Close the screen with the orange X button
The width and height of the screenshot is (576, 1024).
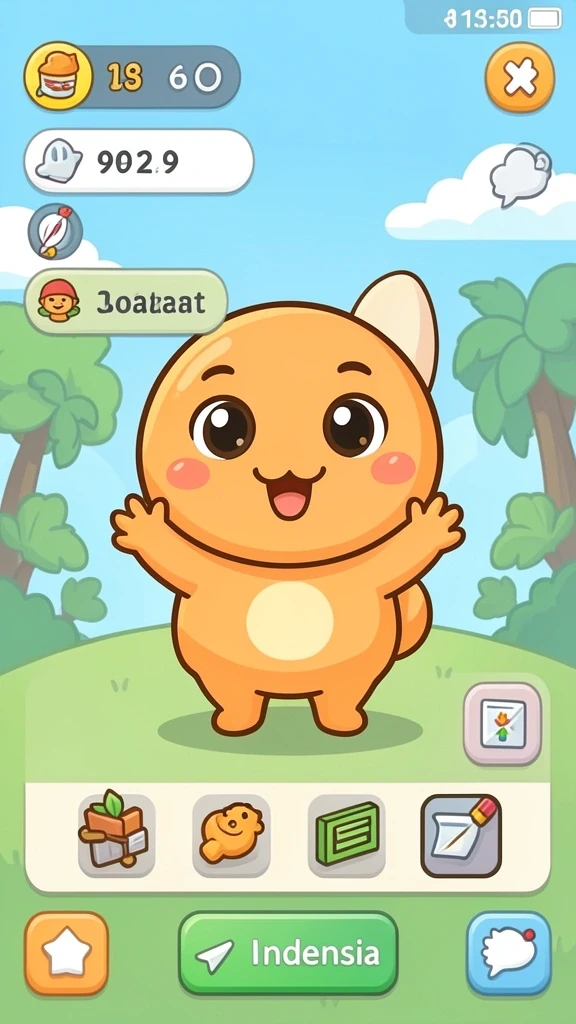point(520,78)
